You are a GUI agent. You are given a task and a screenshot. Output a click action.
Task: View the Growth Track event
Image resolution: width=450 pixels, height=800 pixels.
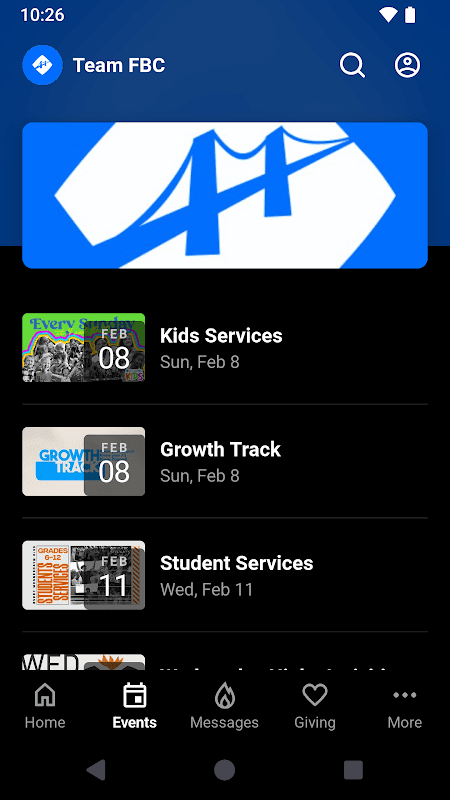[x=225, y=462]
